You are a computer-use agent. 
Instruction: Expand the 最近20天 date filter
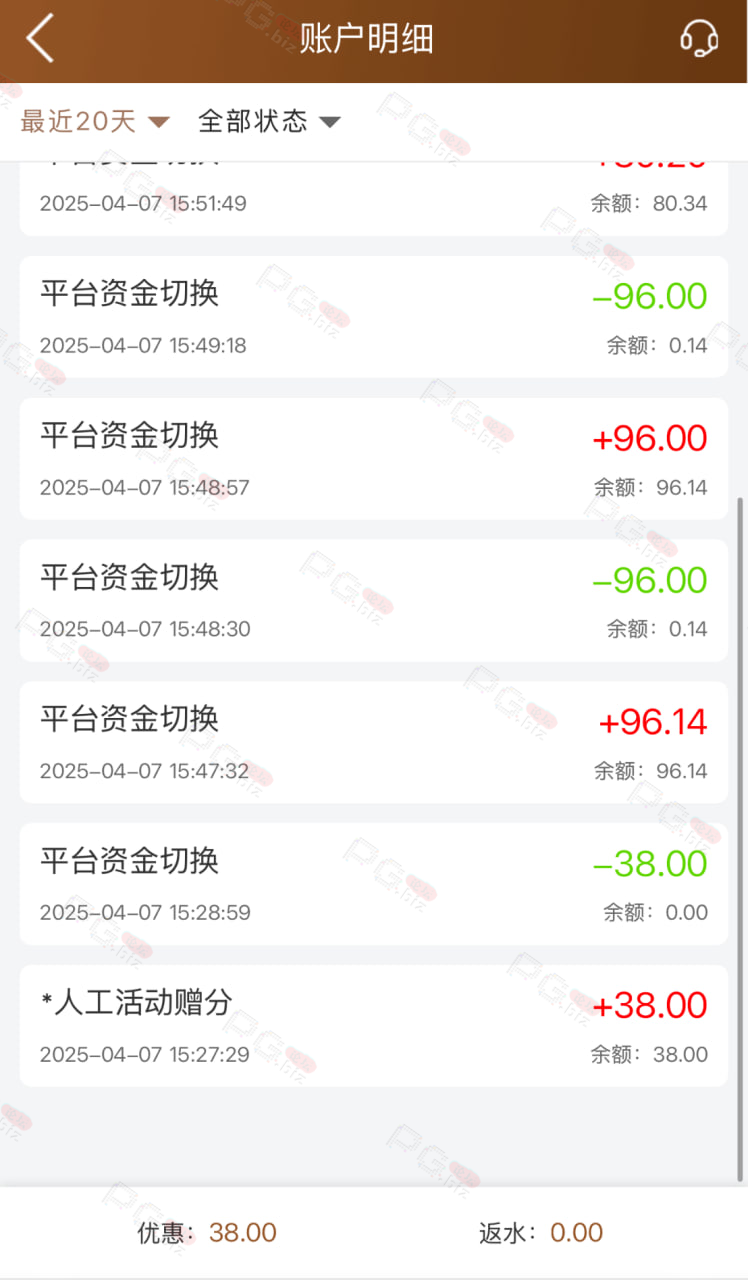point(95,122)
